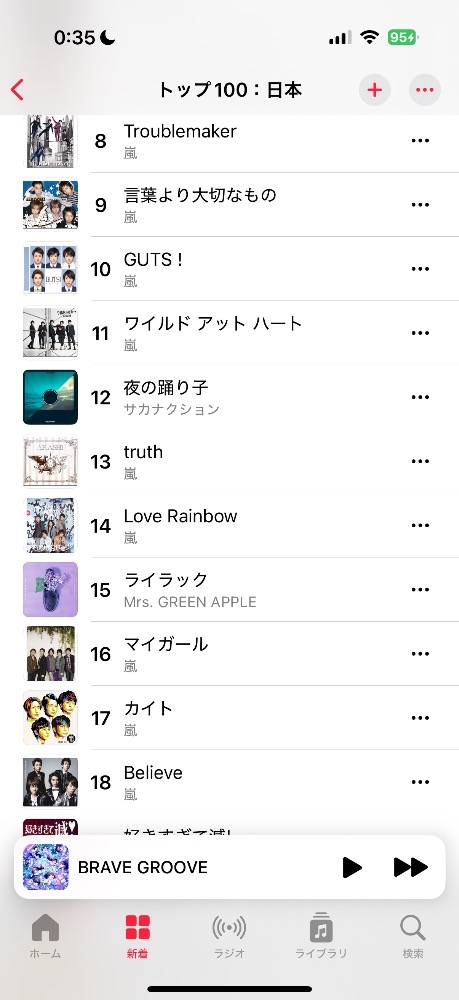Play 言葉より大切なもの
Screen dimensions: 459x1000
(x=241, y=205)
